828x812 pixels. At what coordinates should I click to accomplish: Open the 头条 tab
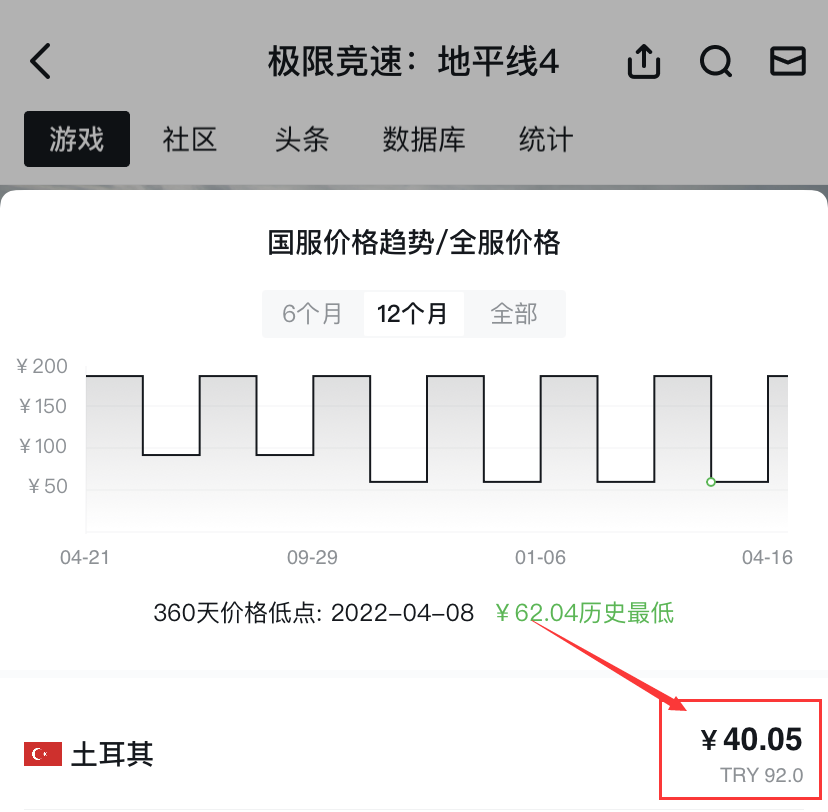(301, 139)
